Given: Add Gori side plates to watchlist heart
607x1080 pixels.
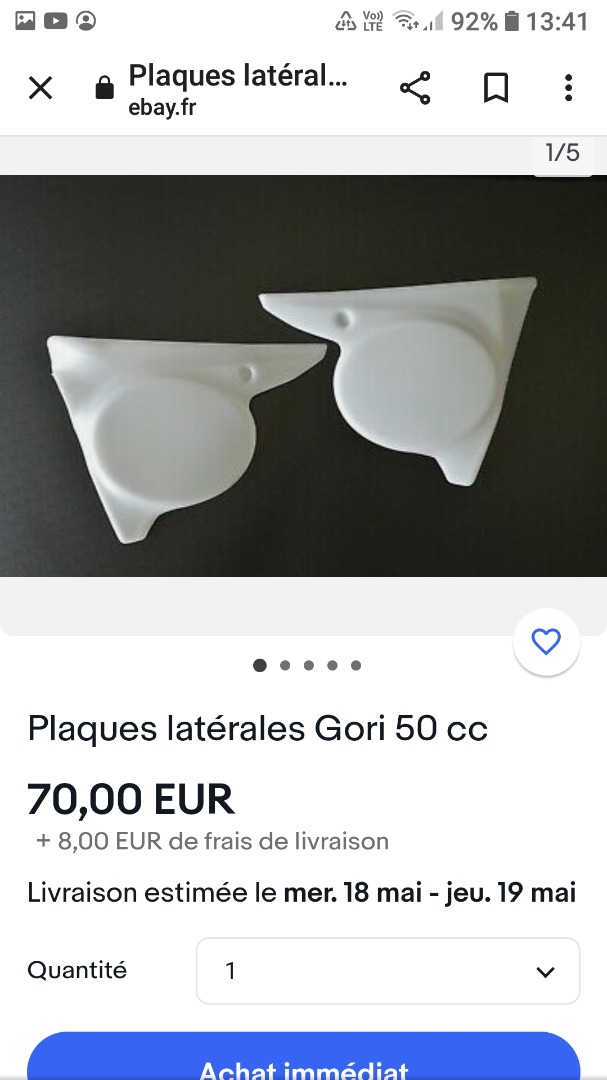Looking at the screenshot, I should coord(546,642).
